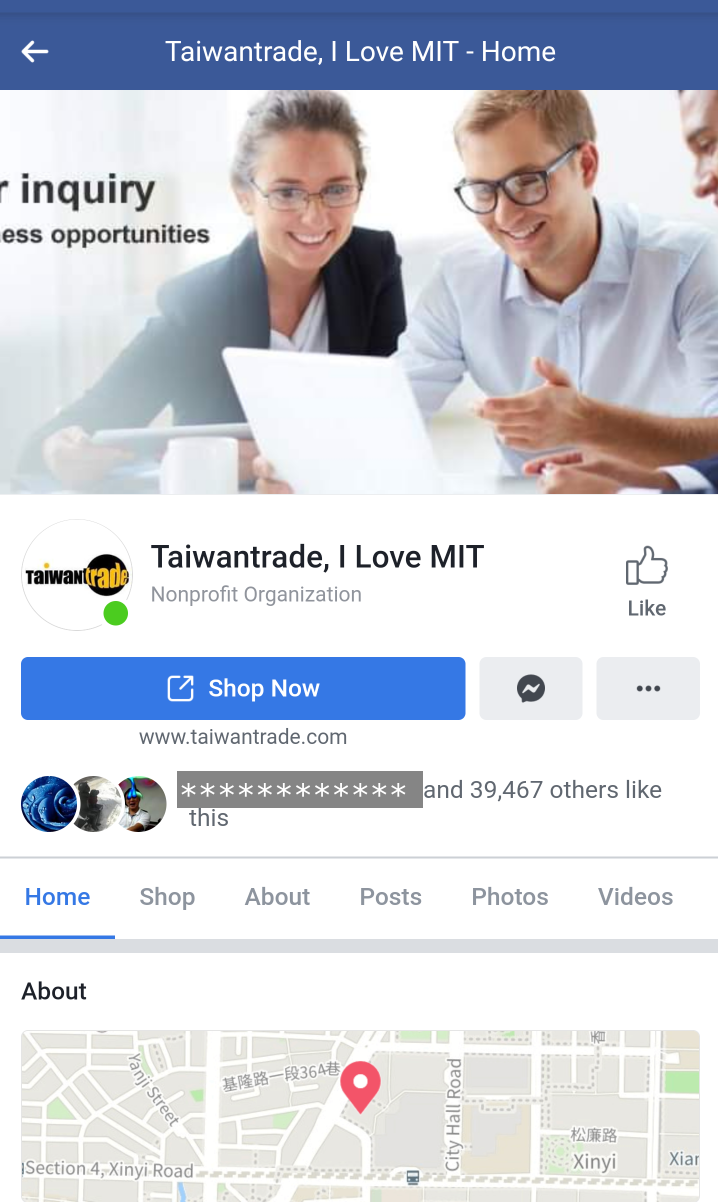Switch to the Shop tab
Image resolution: width=718 pixels, height=1202 pixels.
click(167, 897)
